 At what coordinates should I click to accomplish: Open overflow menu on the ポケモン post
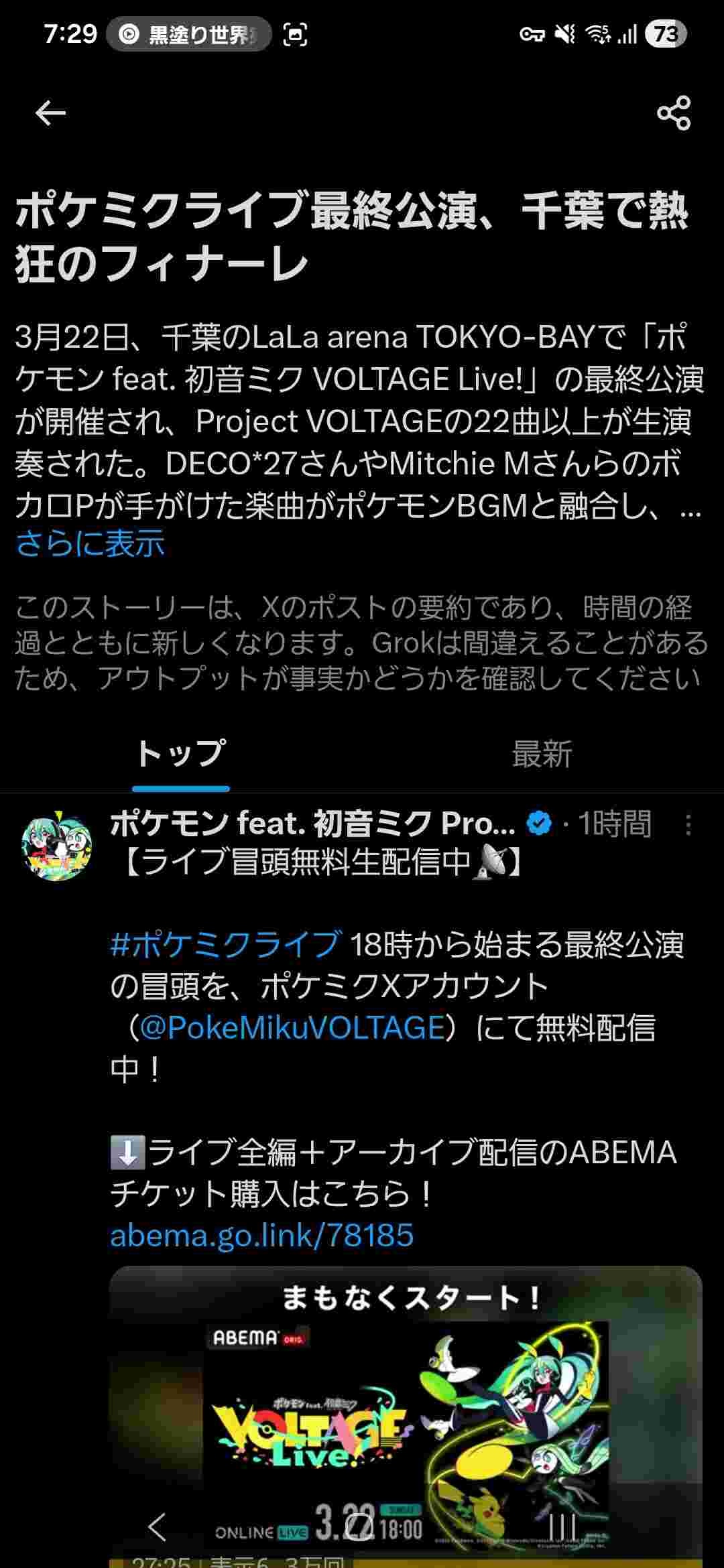click(688, 825)
